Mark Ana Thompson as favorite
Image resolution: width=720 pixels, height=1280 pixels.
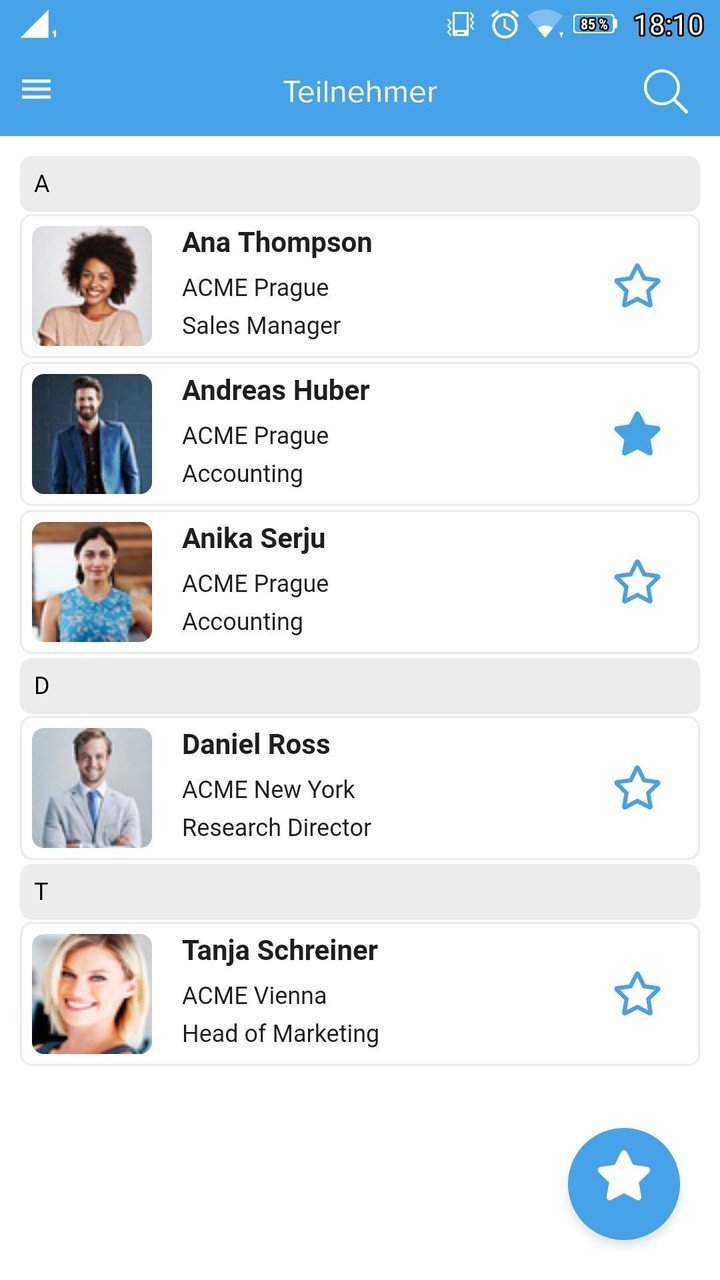[637, 287]
